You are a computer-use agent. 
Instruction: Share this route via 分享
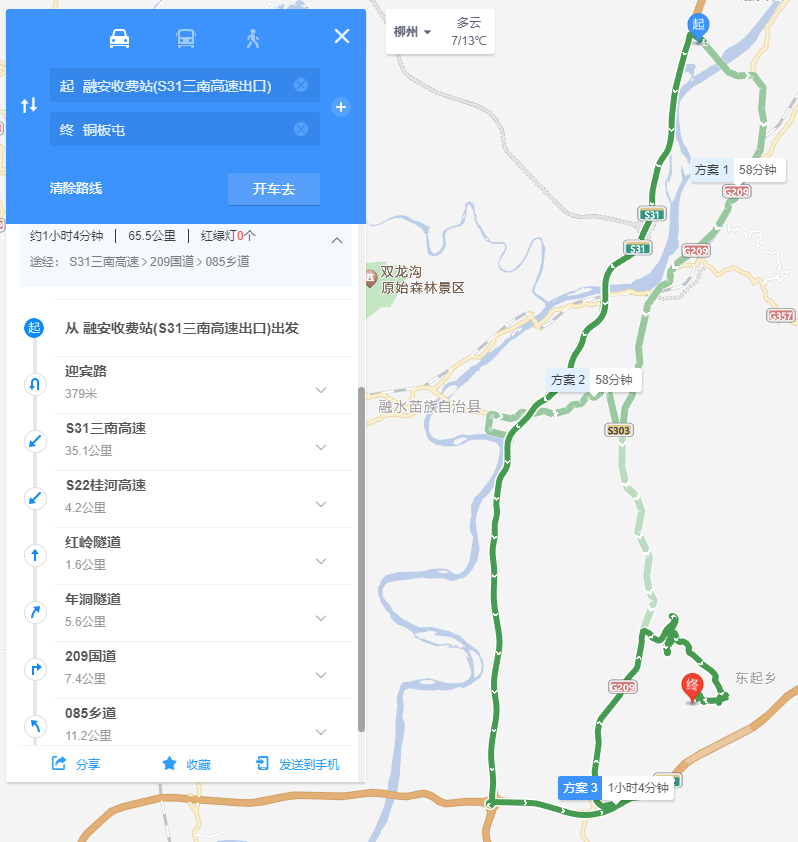click(76, 764)
